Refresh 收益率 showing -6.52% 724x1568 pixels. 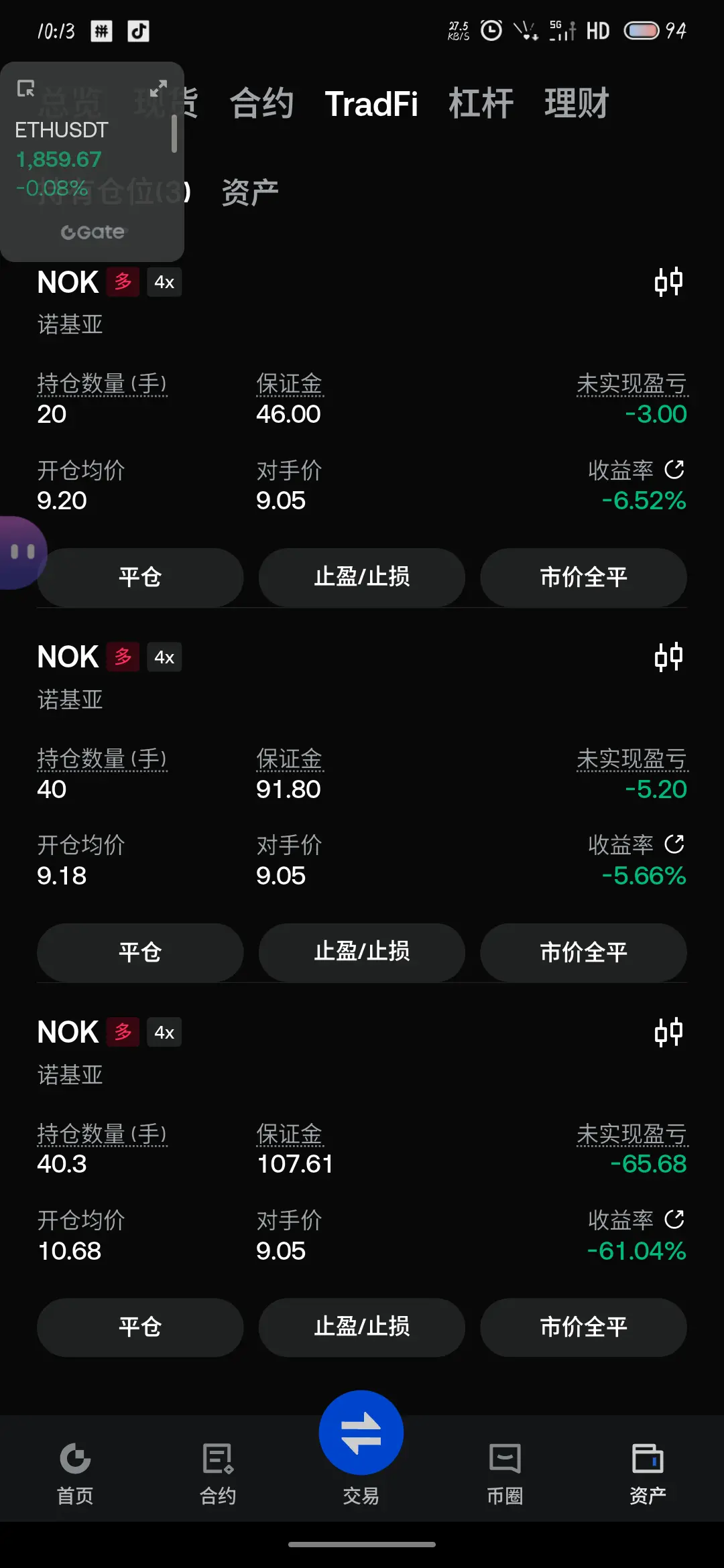[x=674, y=470]
